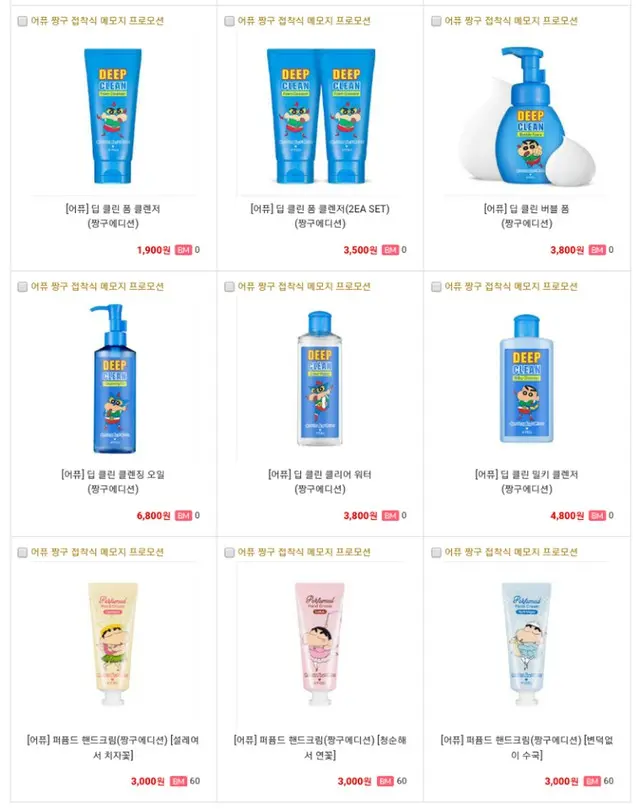
Task: Tick the checkbox for 딥 클린 버블 폼
Action: pos(436,21)
